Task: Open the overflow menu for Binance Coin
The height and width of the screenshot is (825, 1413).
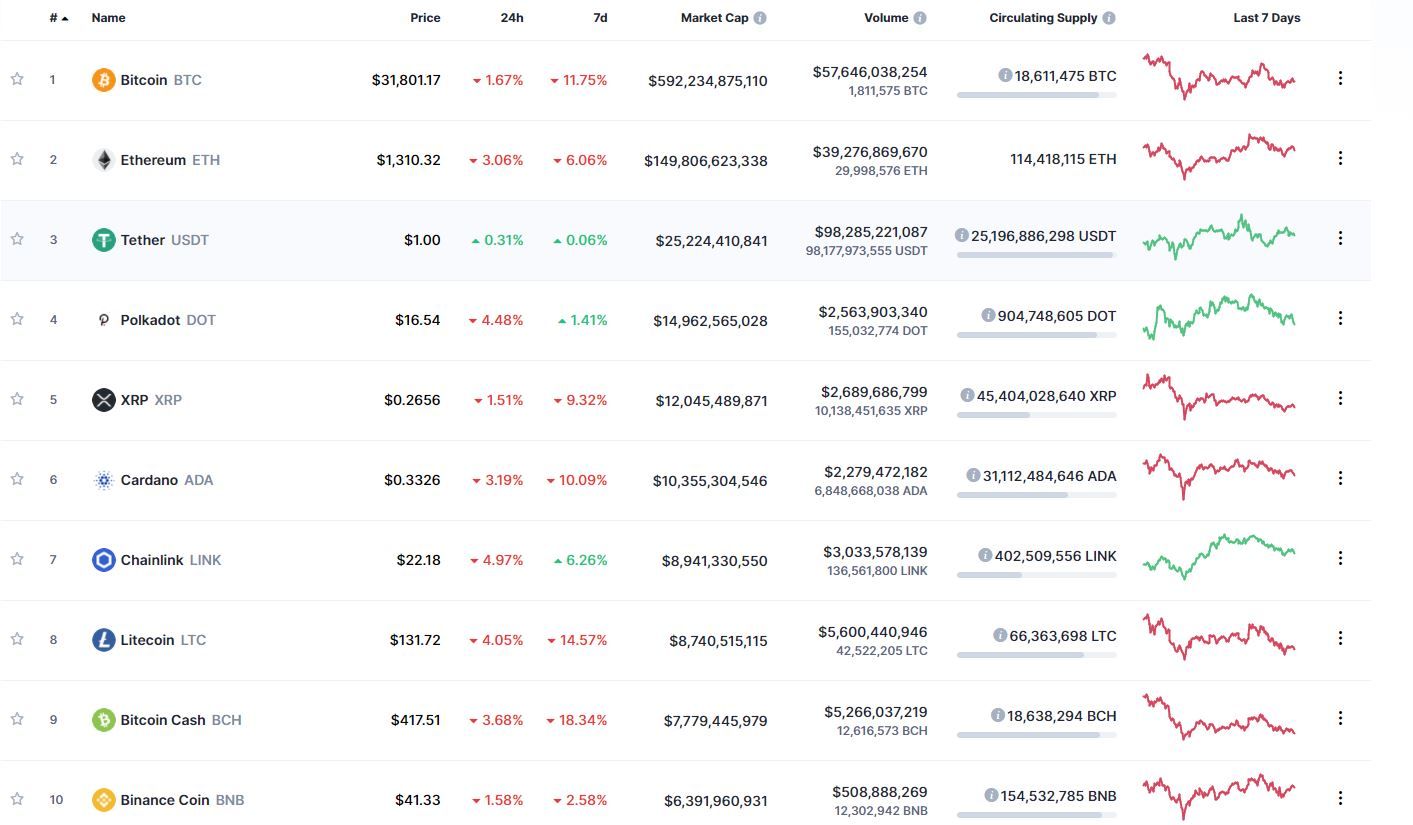Action: click(x=1340, y=798)
